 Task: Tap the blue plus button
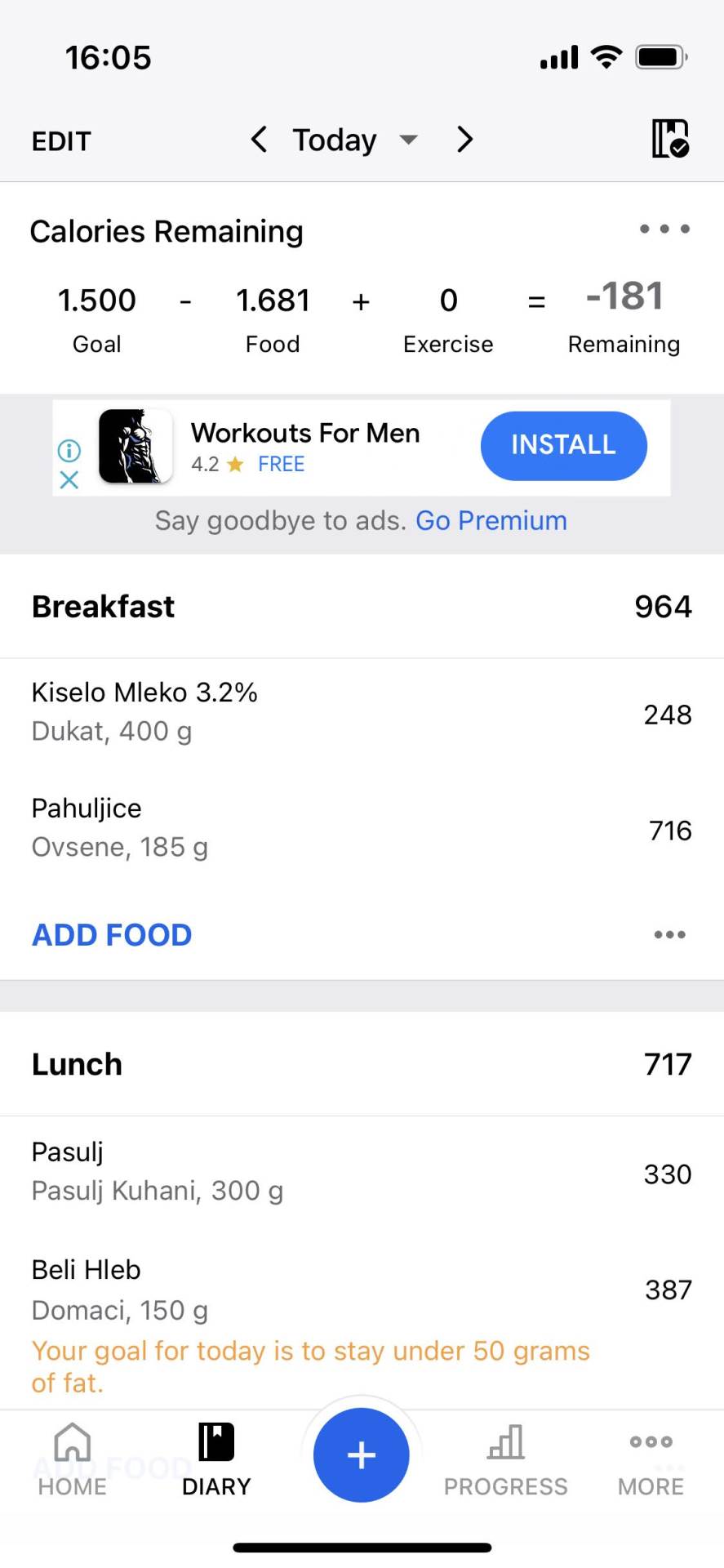(x=361, y=1454)
